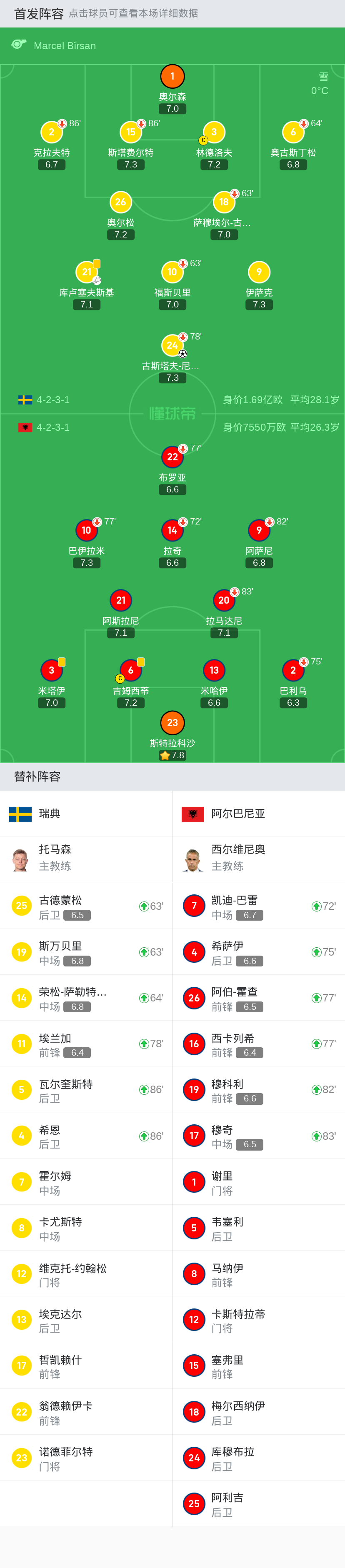Open substitute 凯迪-巴雷's row

259,906
